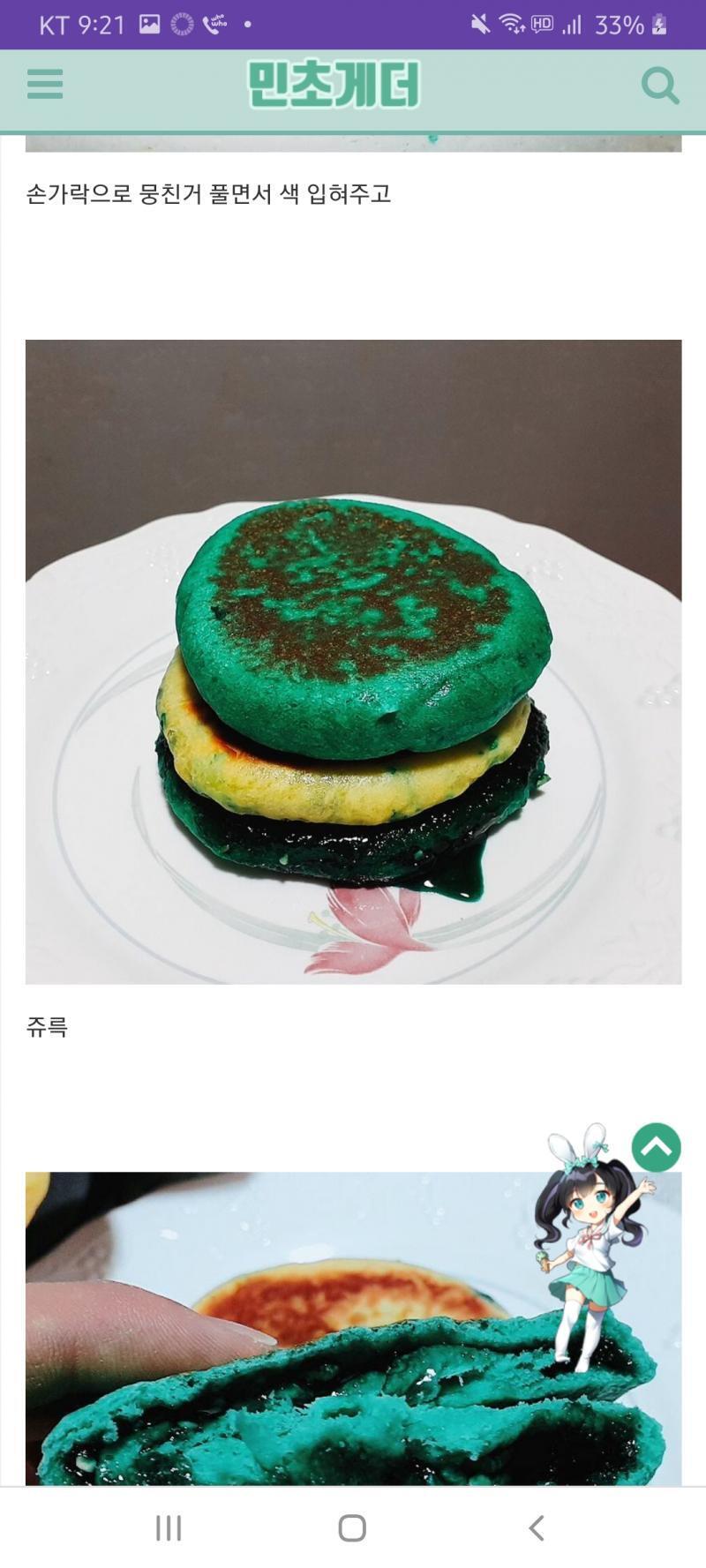Go back using the system back button
The image size is (706, 1568).
pyautogui.click(x=536, y=1527)
